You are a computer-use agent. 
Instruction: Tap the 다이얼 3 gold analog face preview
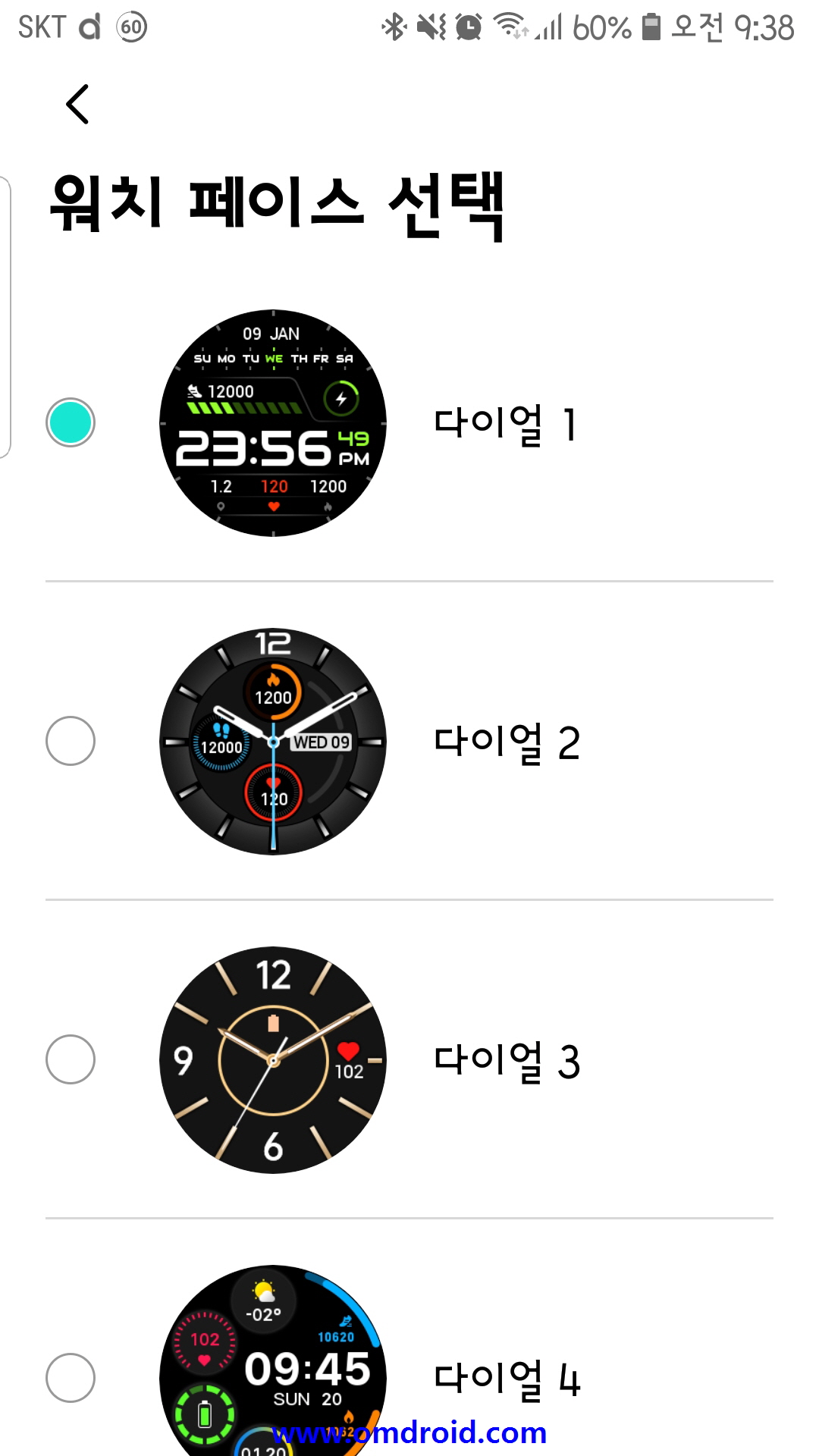pyautogui.click(x=273, y=1060)
